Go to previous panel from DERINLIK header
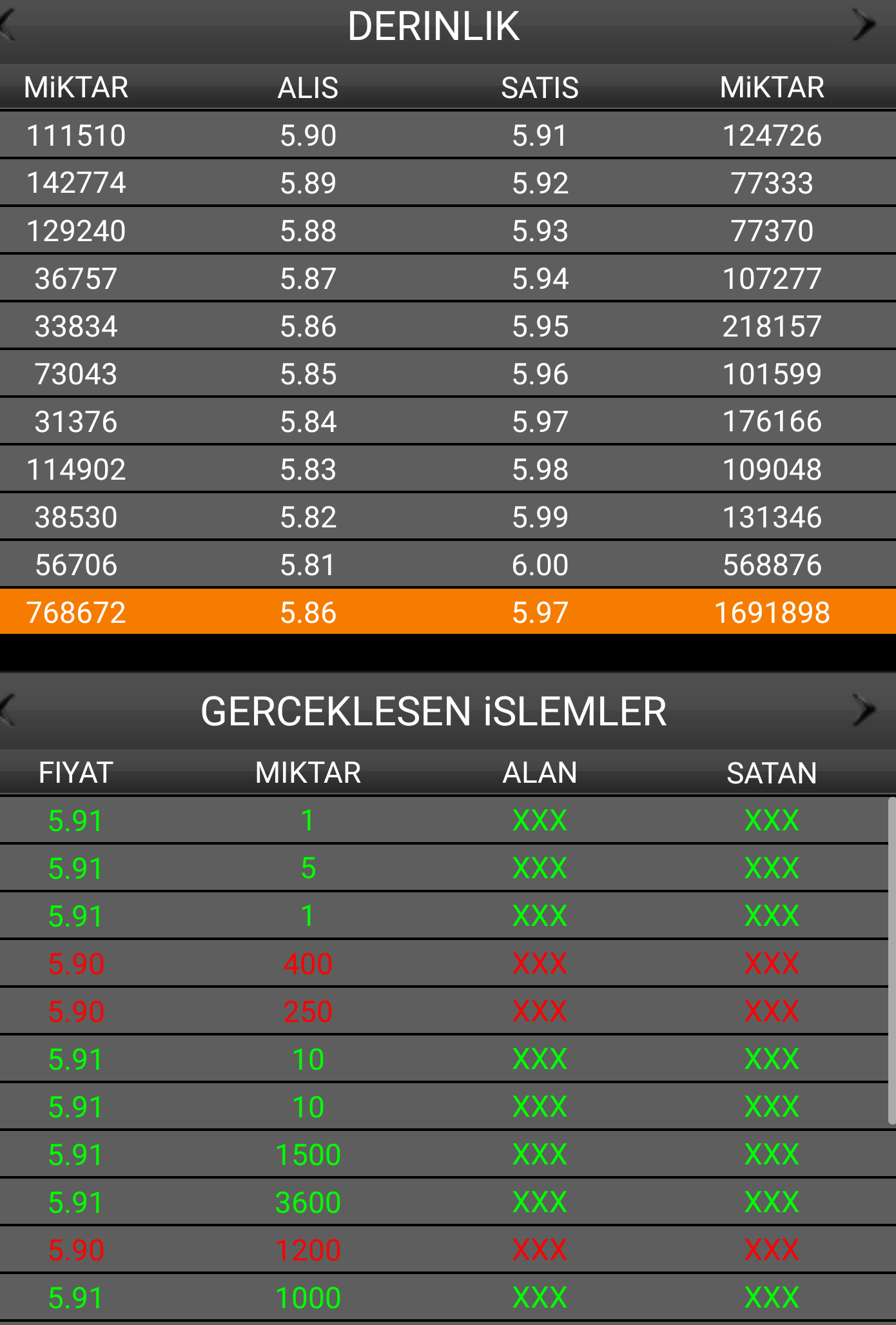This screenshot has width=896, height=1325. (9, 26)
